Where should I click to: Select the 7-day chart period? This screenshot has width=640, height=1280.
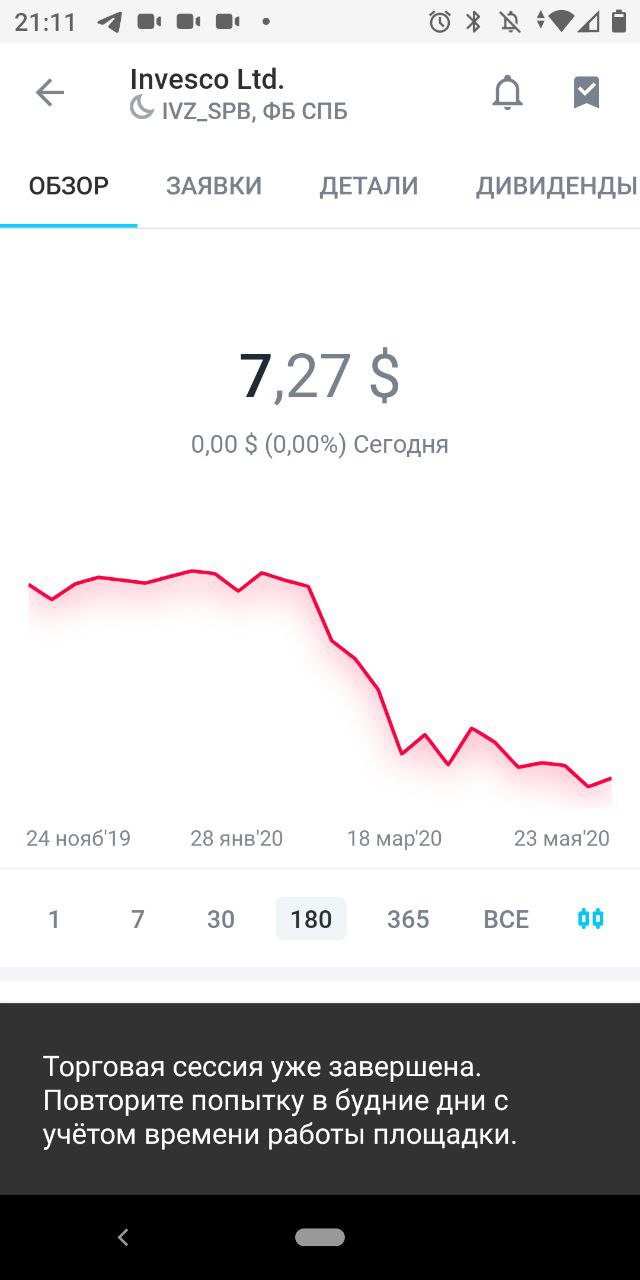coord(138,919)
